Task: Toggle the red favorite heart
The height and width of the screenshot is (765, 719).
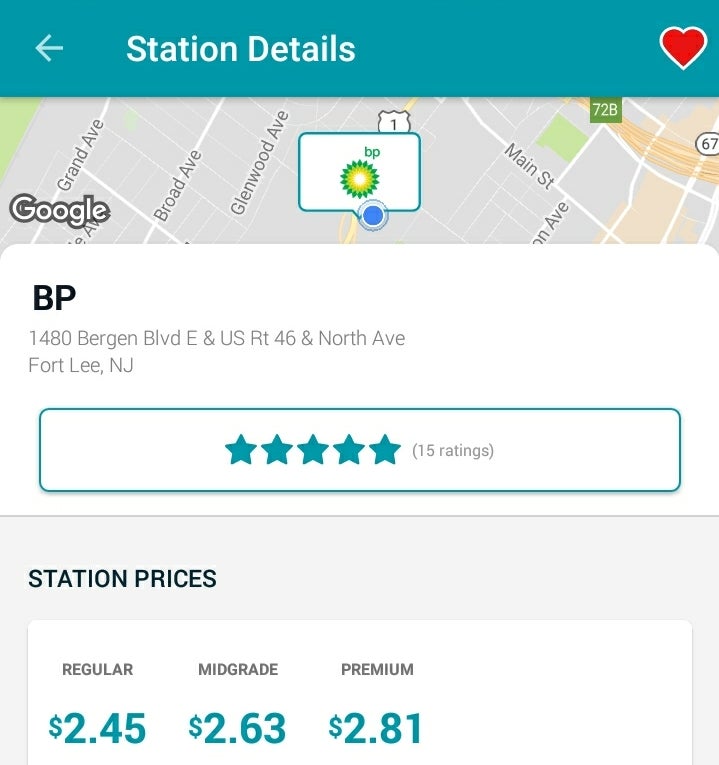Action: tap(683, 48)
